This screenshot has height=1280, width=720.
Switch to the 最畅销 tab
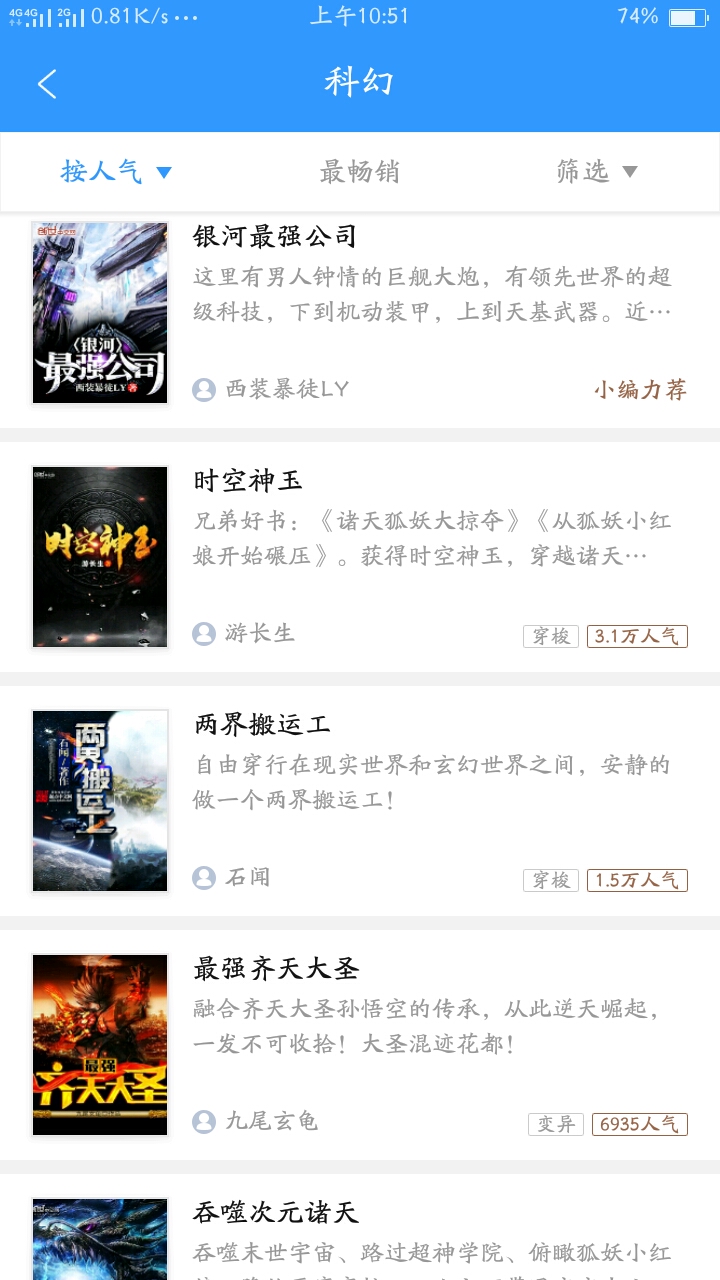(359, 172)
